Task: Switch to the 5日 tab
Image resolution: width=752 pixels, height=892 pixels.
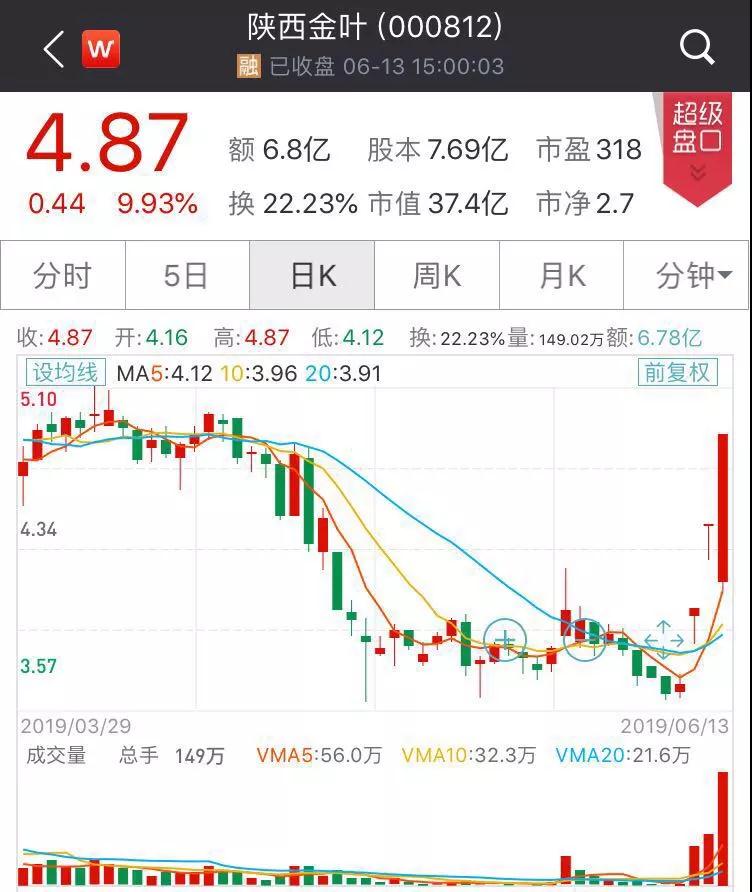Action: (187, 275)
